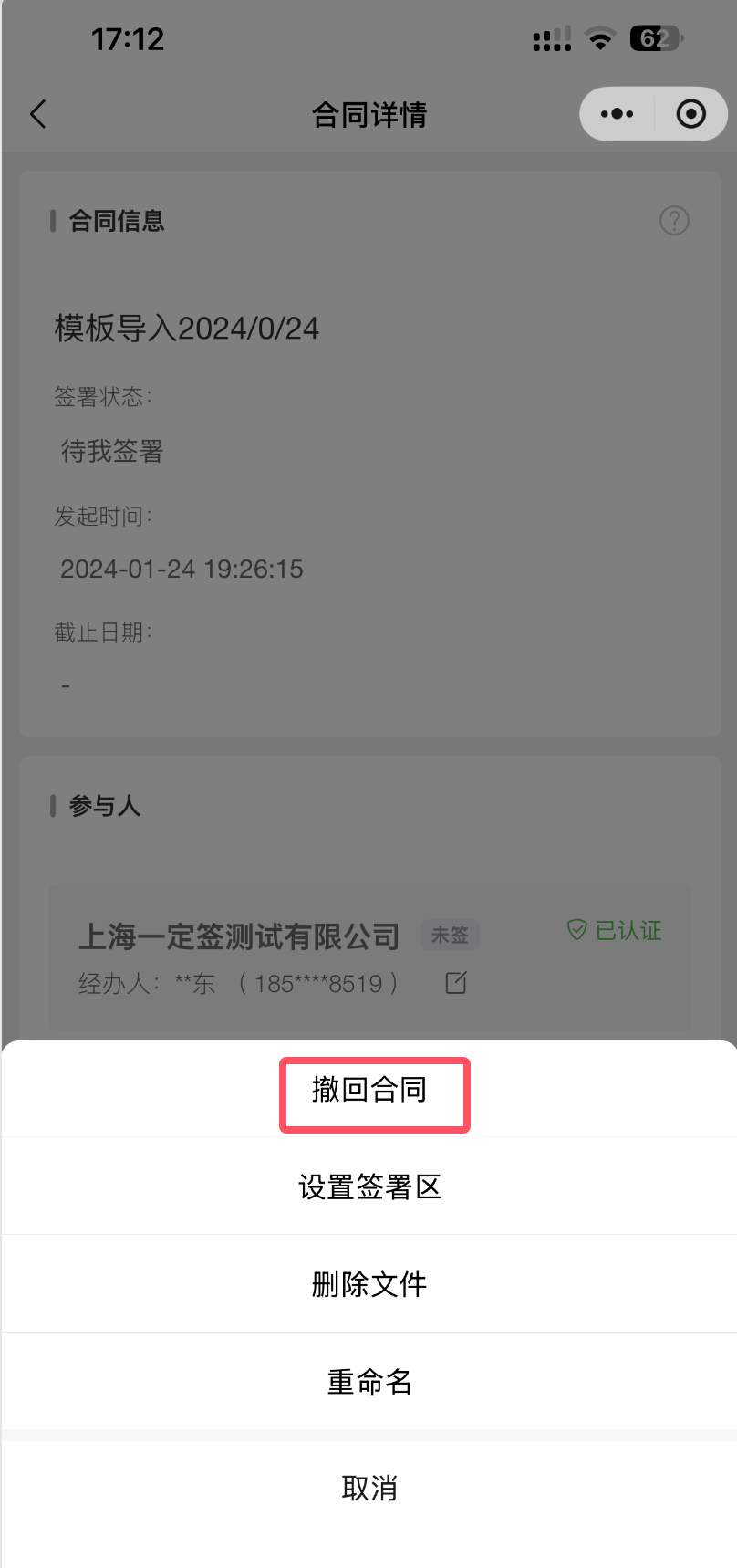The height and width of the screenshot is (1568, 737).
Task: Select 撤回合同 to withdraw the contract
Action: [369, 1090]
